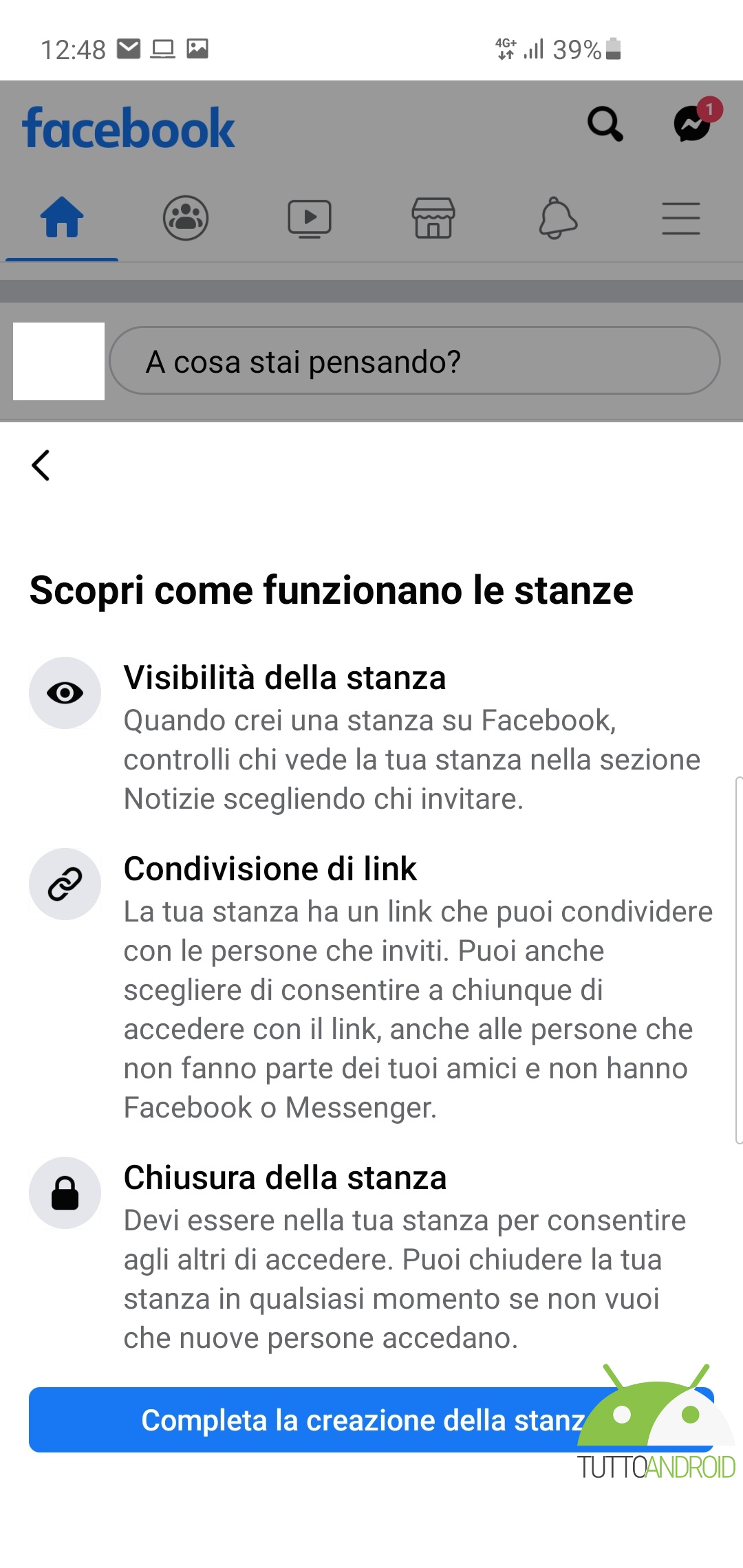The width and height of the screenshot is (743, 1568).
Task: Open Facebook search magnifier
Action: (x=605, y=124)
